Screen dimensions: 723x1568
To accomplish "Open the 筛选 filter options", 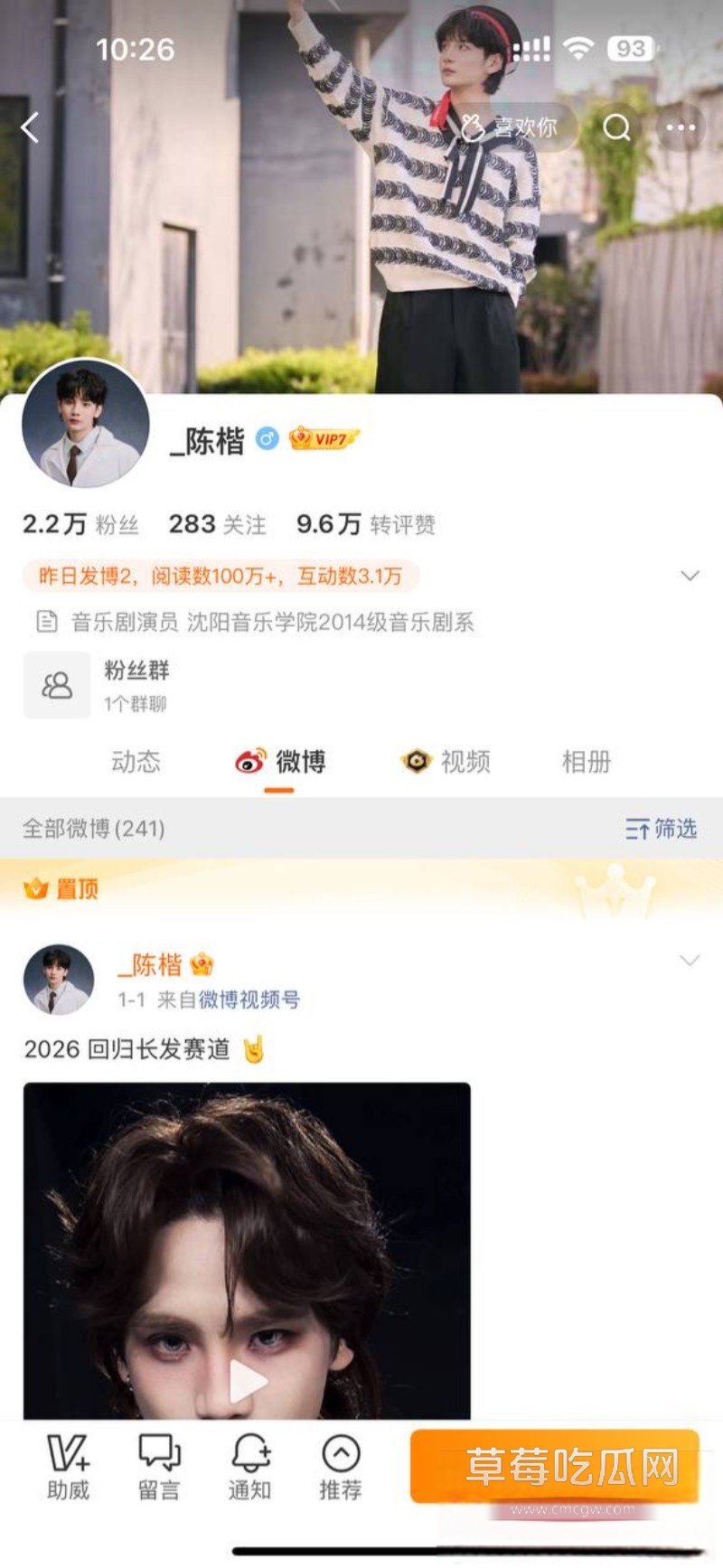I will (660, 829).
